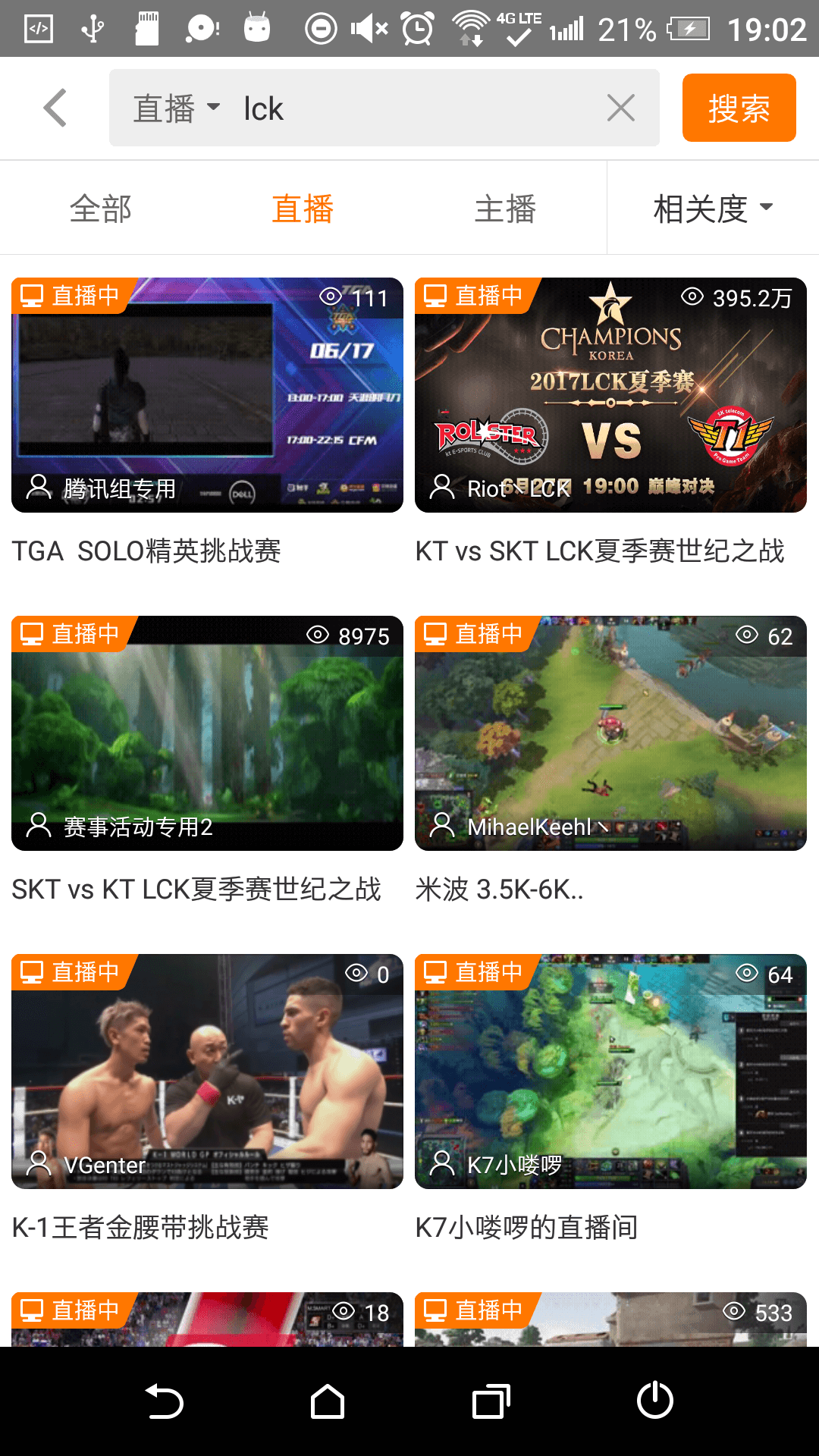Open the recent apps overview
819x1456 pixels.
click(x=491, y=1401)
